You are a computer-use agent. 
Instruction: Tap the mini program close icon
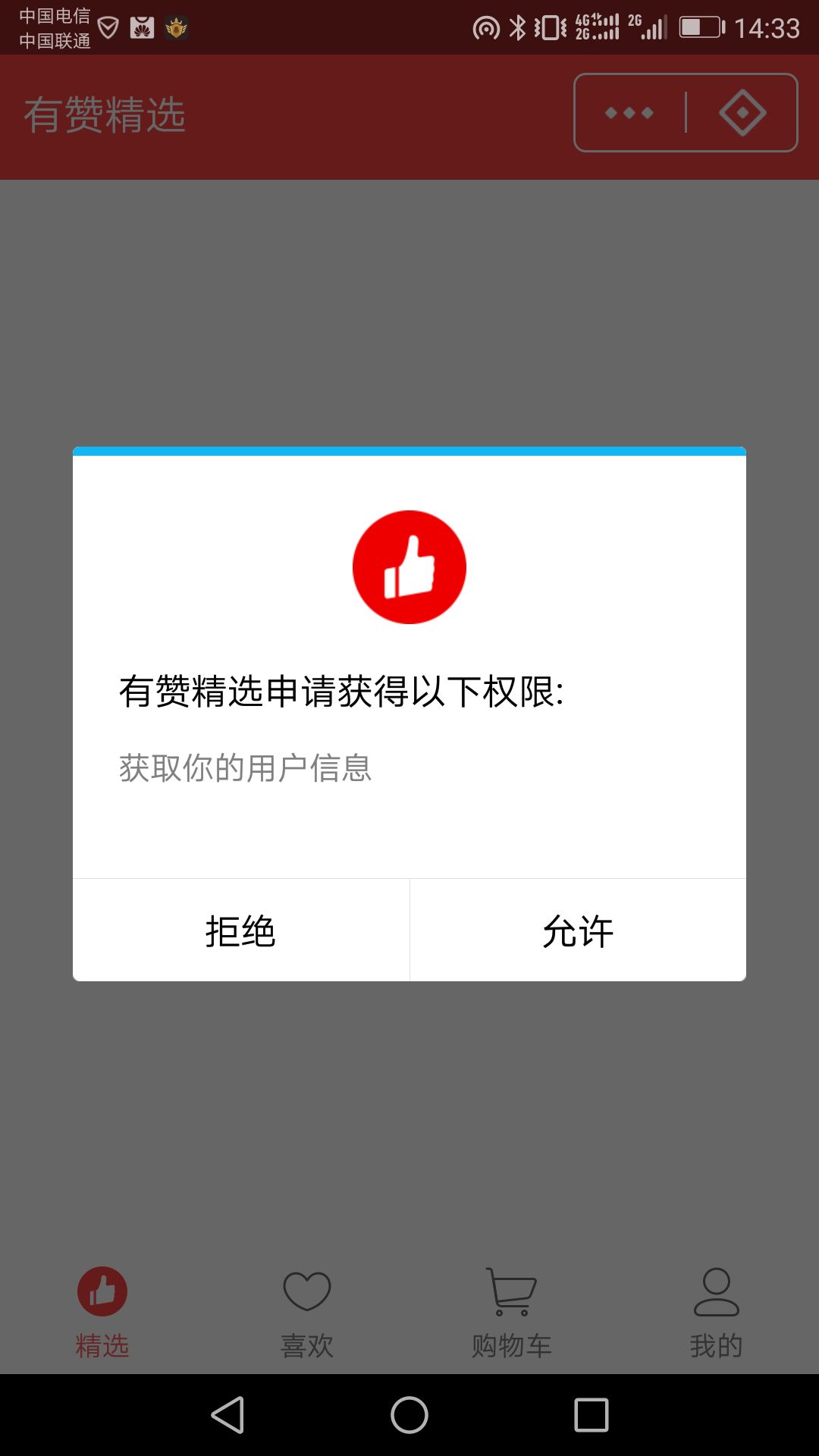click(742, 113)
